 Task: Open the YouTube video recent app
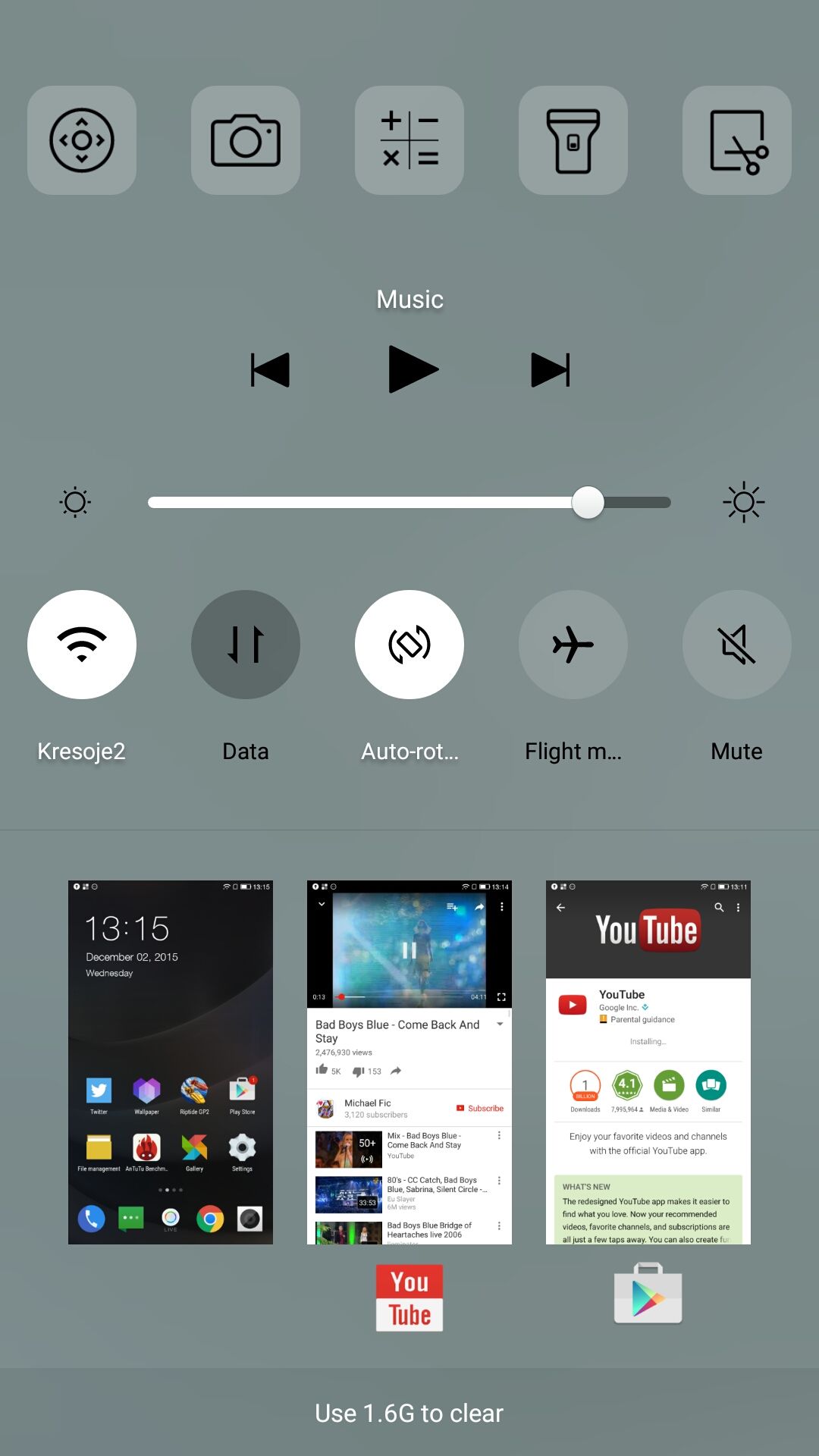409,1062
